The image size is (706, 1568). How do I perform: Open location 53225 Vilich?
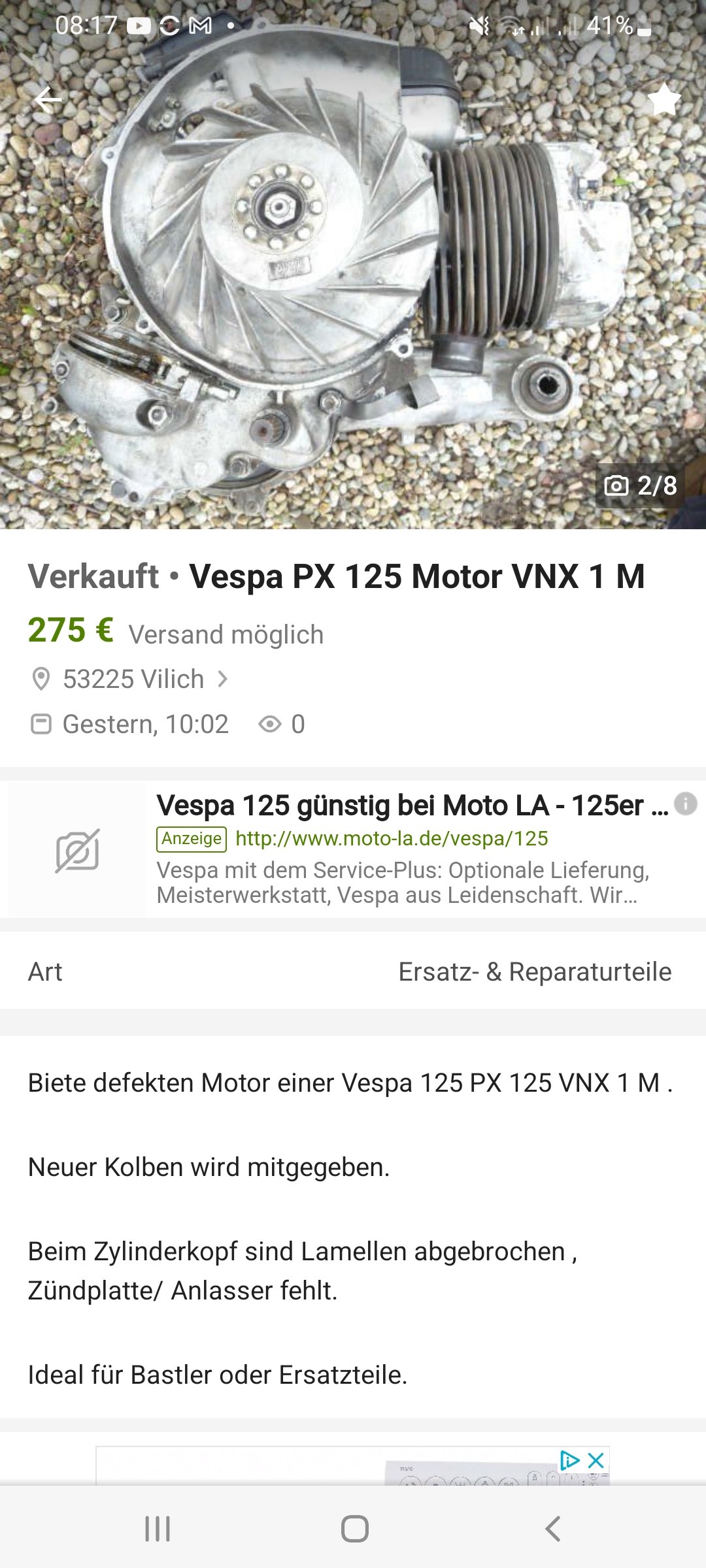[133, 679]
